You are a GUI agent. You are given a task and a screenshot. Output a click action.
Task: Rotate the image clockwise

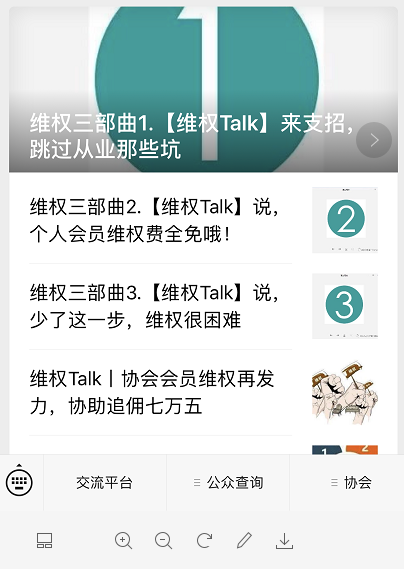point(204,540)
